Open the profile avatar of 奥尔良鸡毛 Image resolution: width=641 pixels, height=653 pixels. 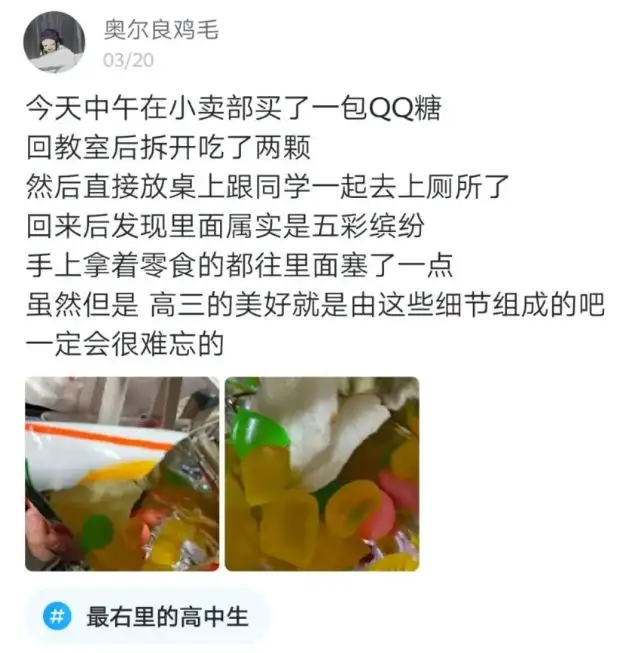54,42
